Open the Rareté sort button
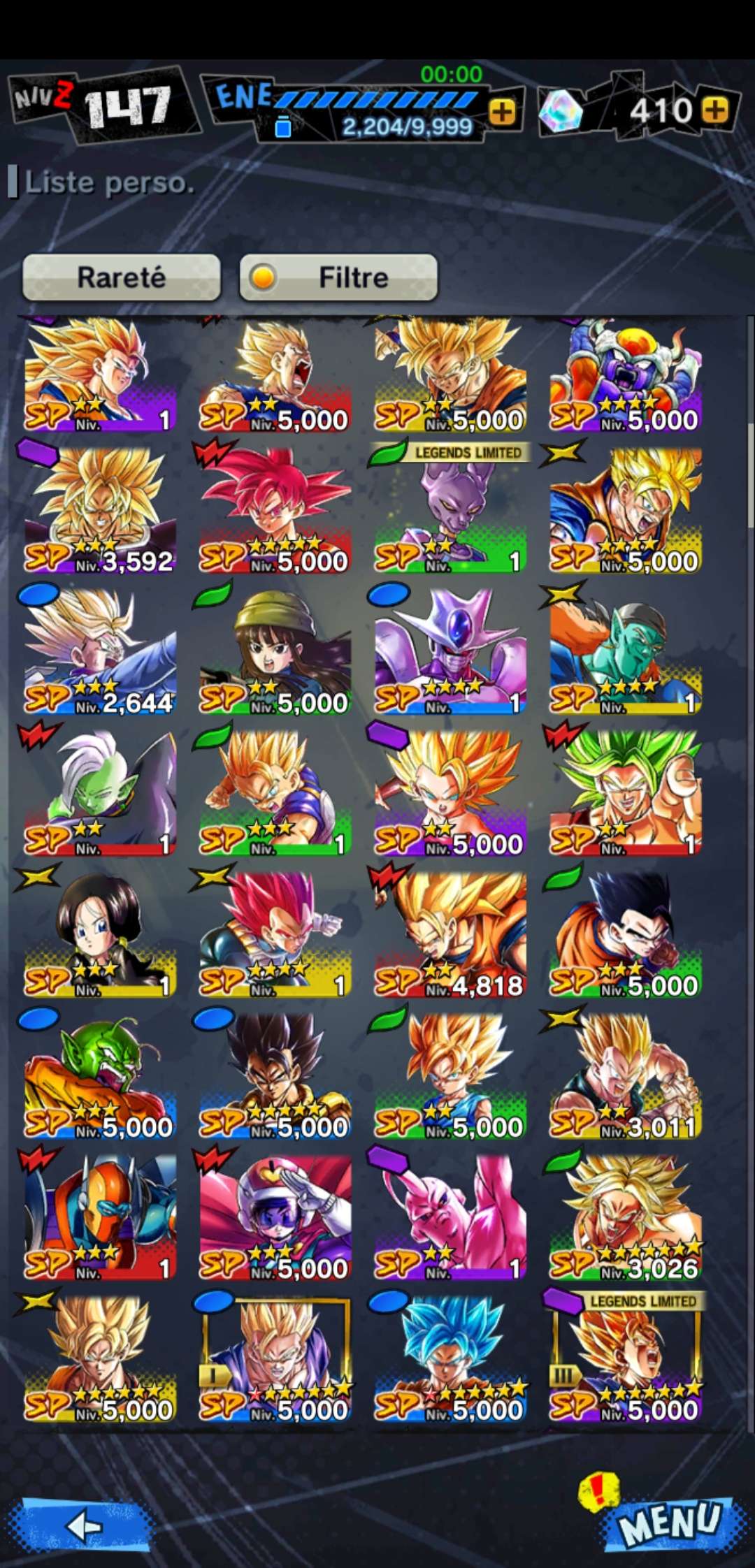755x1568 pixels. [122, 277]
